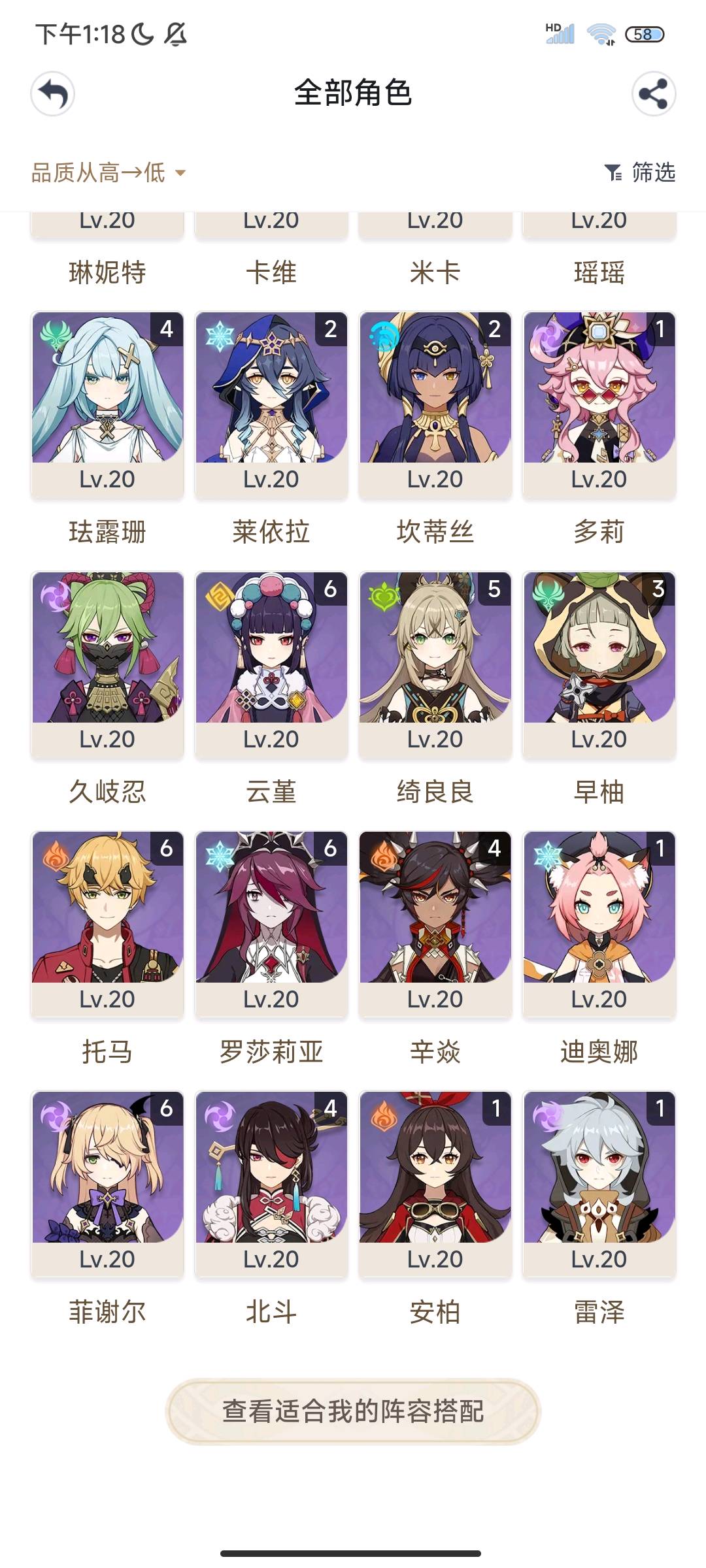The width and height of the screenshot is (706, 1568).
Task: View the 安柏 character card
Action: coord(435,1185)
